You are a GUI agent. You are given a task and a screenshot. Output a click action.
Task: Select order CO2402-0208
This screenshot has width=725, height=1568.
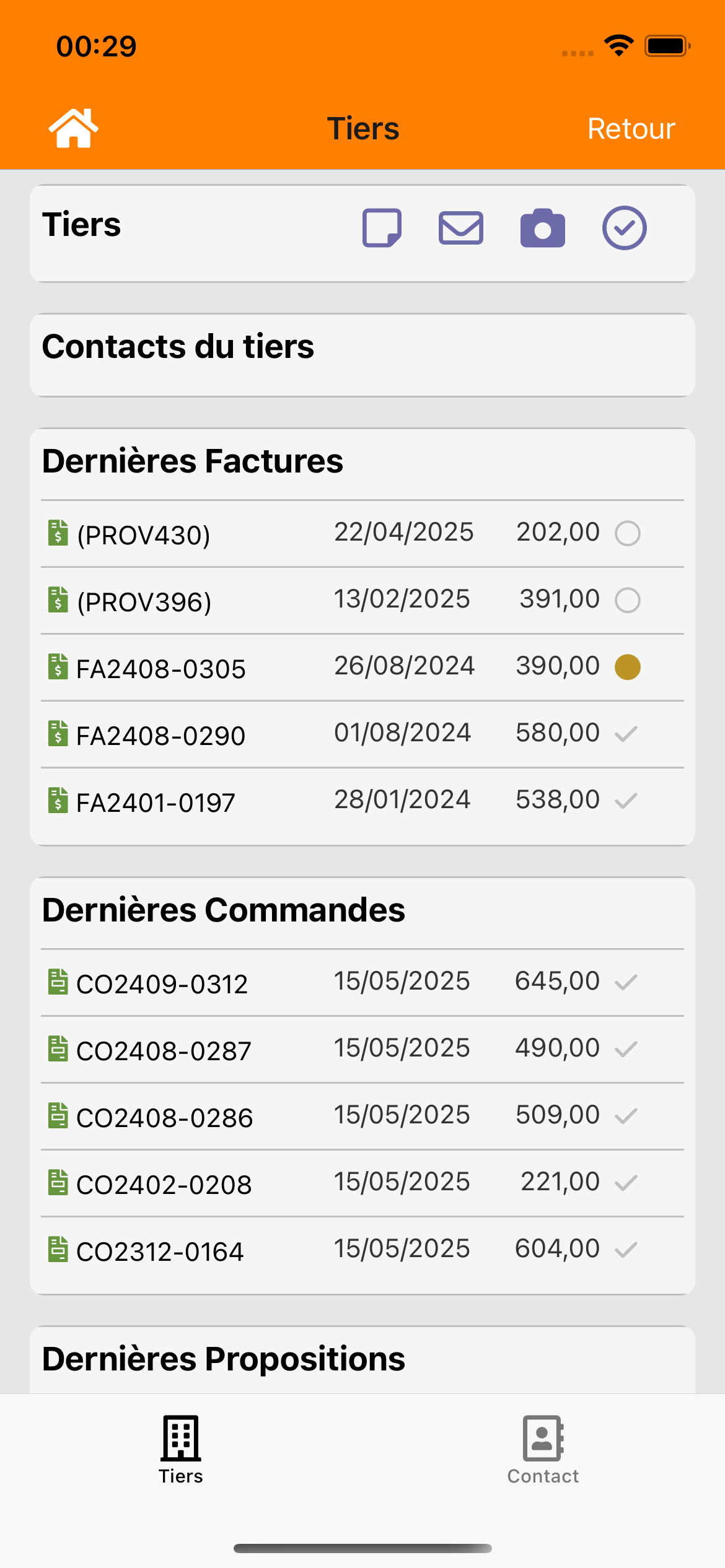point(362,1183)
